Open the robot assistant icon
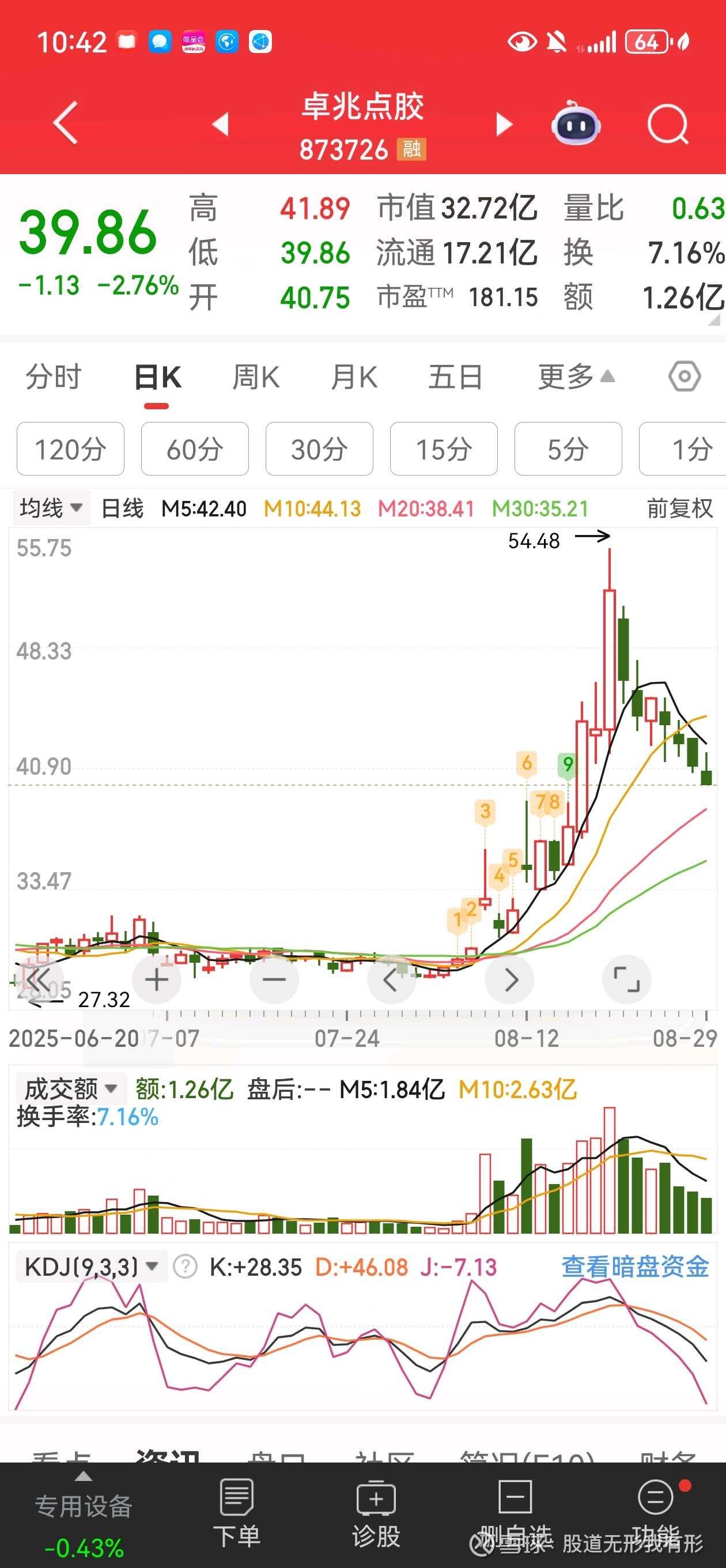 575,123
